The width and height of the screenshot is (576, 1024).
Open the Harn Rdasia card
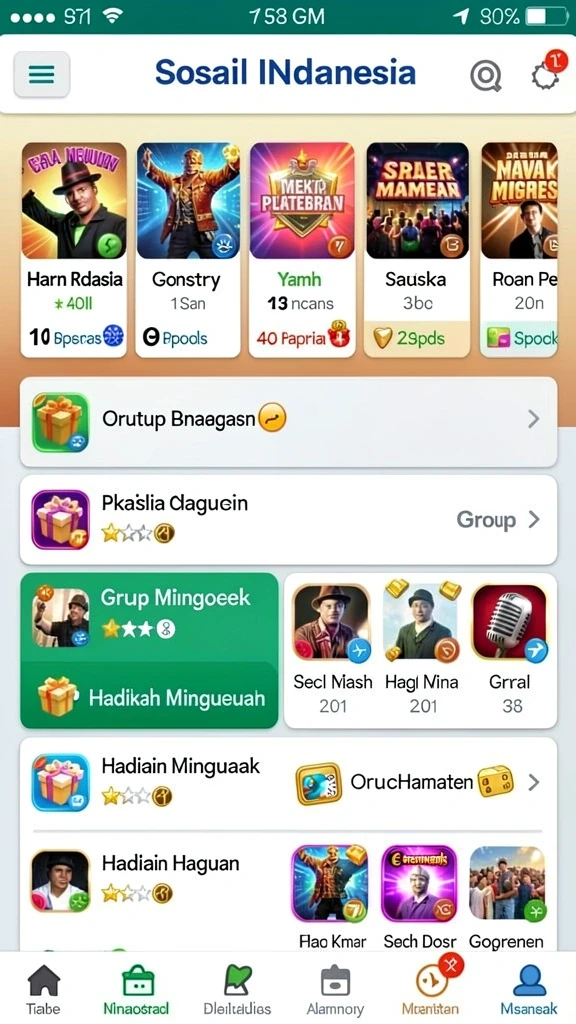point(74,249)
